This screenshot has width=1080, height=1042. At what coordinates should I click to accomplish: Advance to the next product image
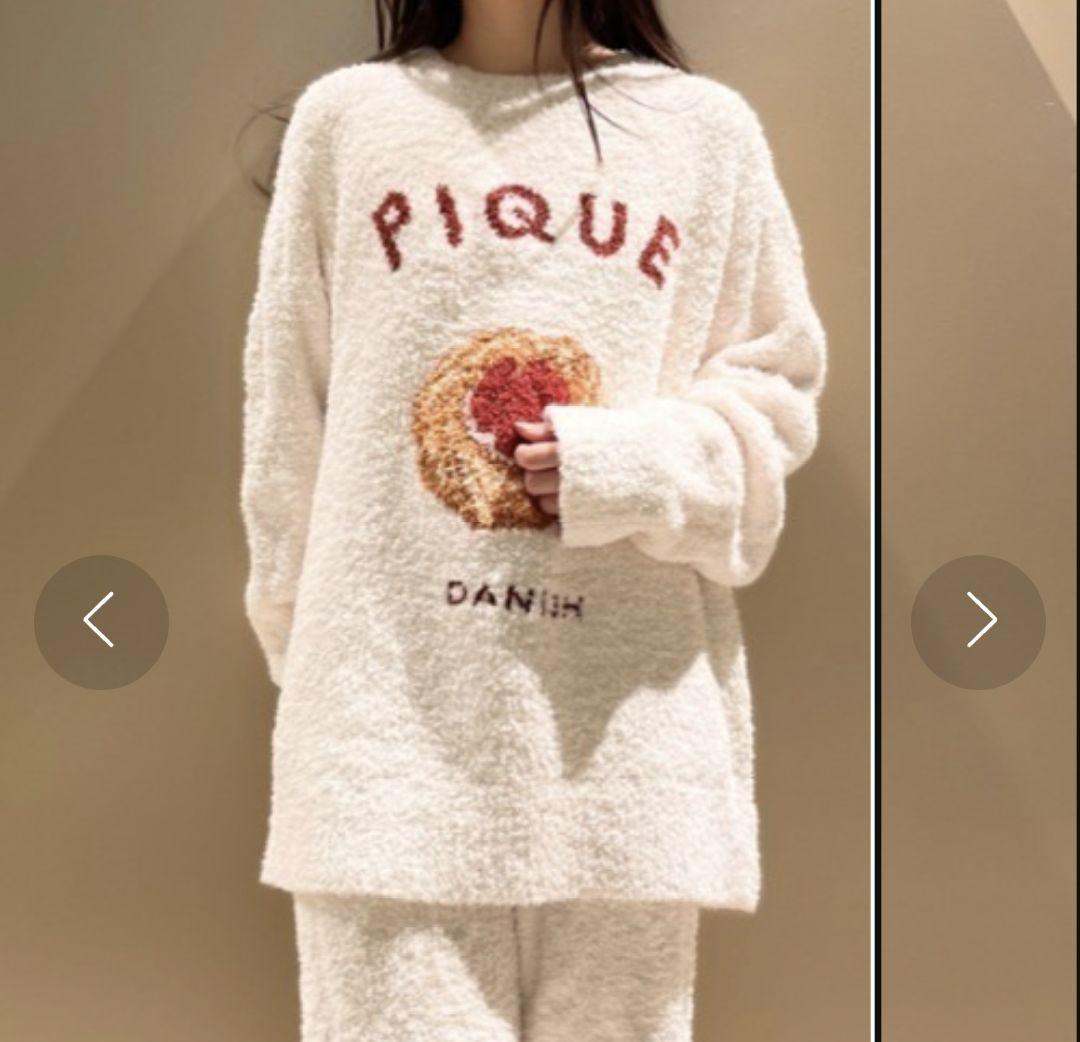[978, 621]
